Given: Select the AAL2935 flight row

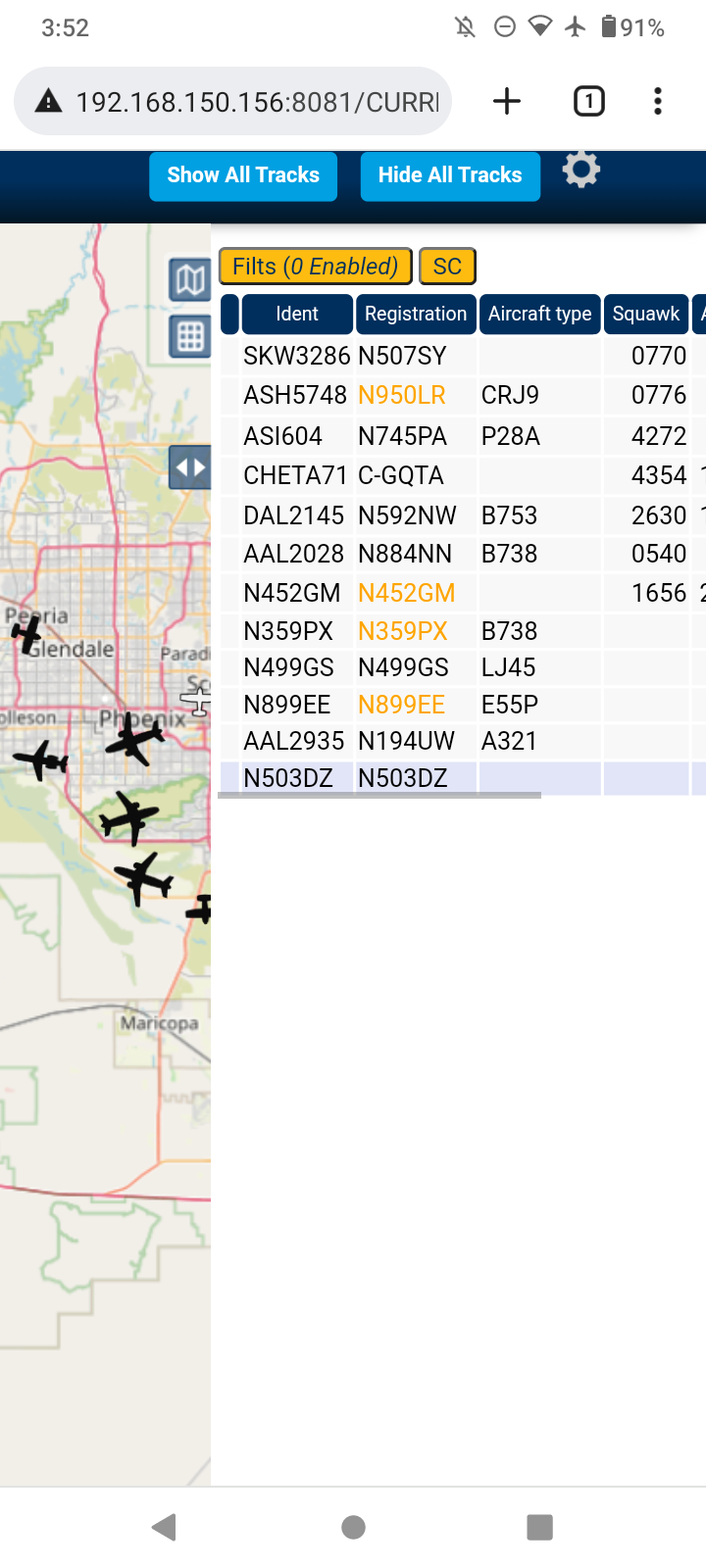Looking at the screenshot, I should tap(463, 741).
